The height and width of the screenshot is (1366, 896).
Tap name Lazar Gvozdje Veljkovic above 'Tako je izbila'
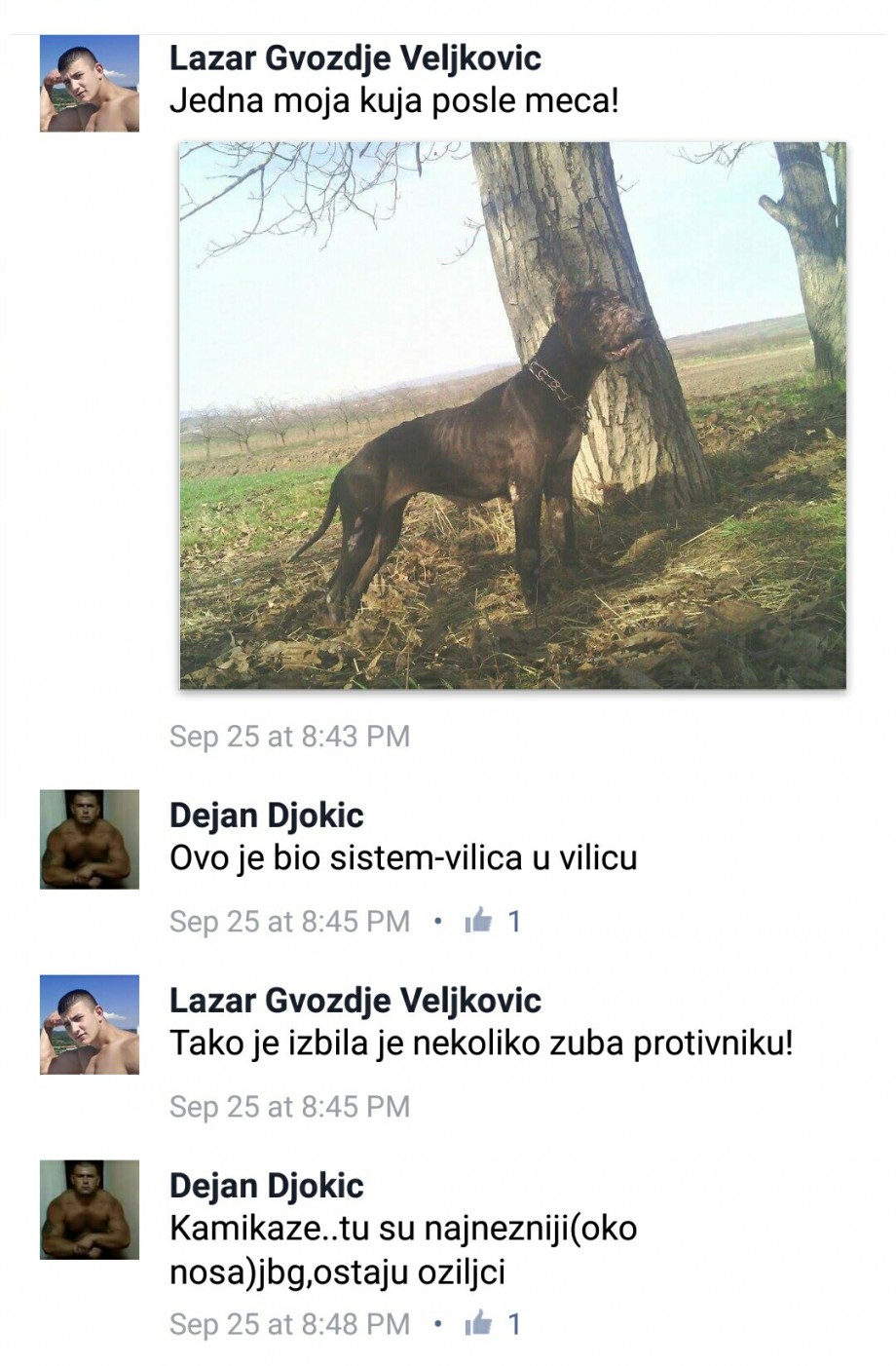(x=355, y=1001)
